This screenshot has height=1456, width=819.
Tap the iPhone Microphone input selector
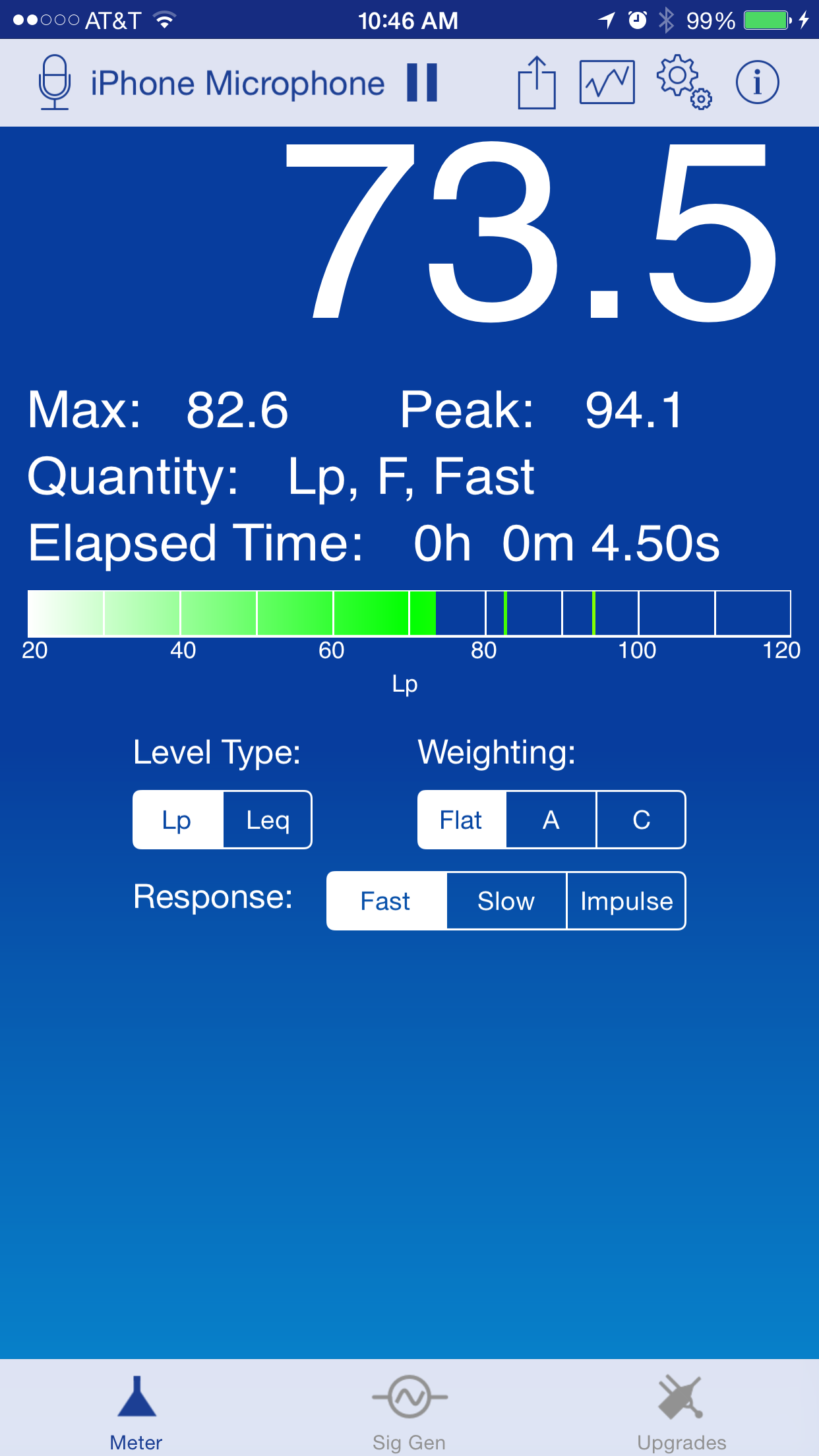coord(211,83)
